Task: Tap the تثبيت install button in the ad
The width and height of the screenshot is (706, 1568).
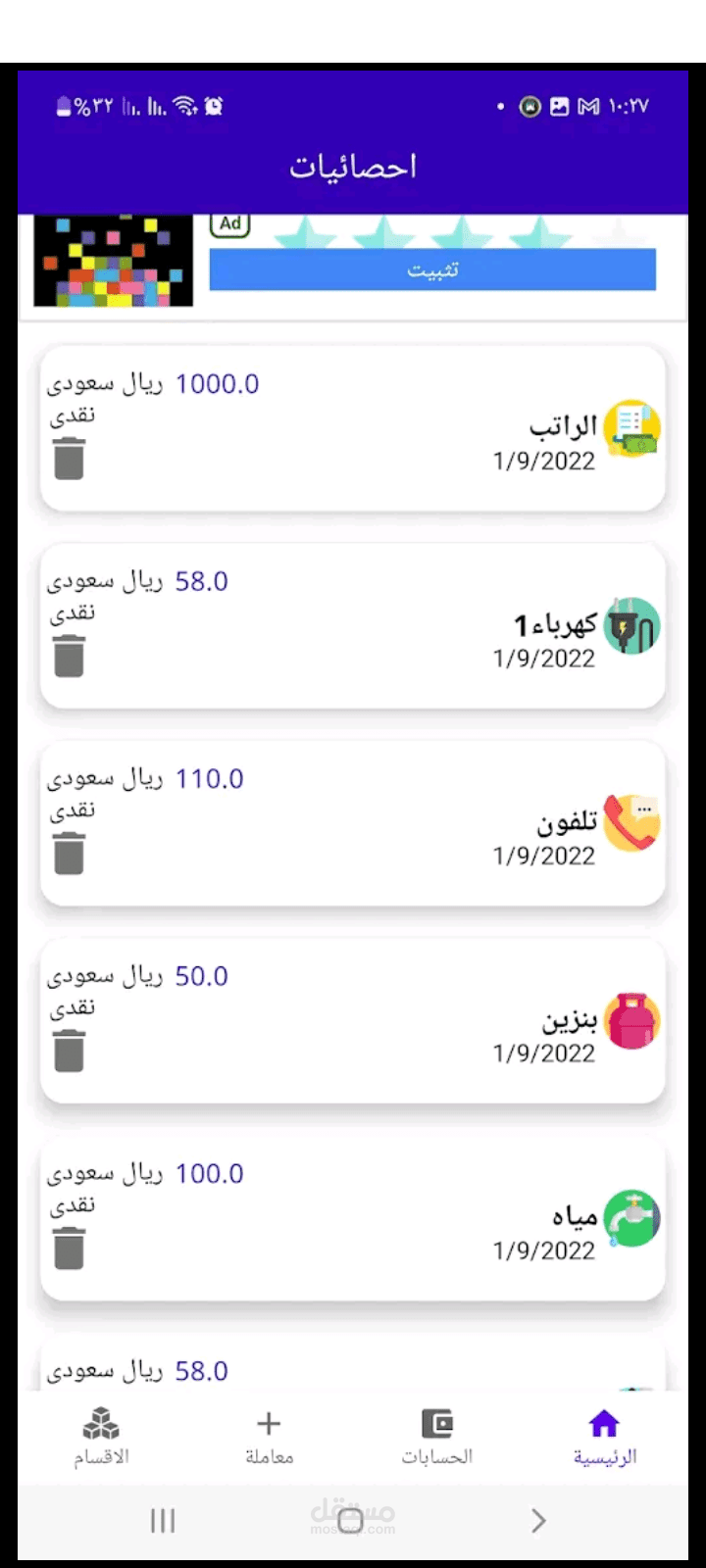Action: [x=432, y=269]
